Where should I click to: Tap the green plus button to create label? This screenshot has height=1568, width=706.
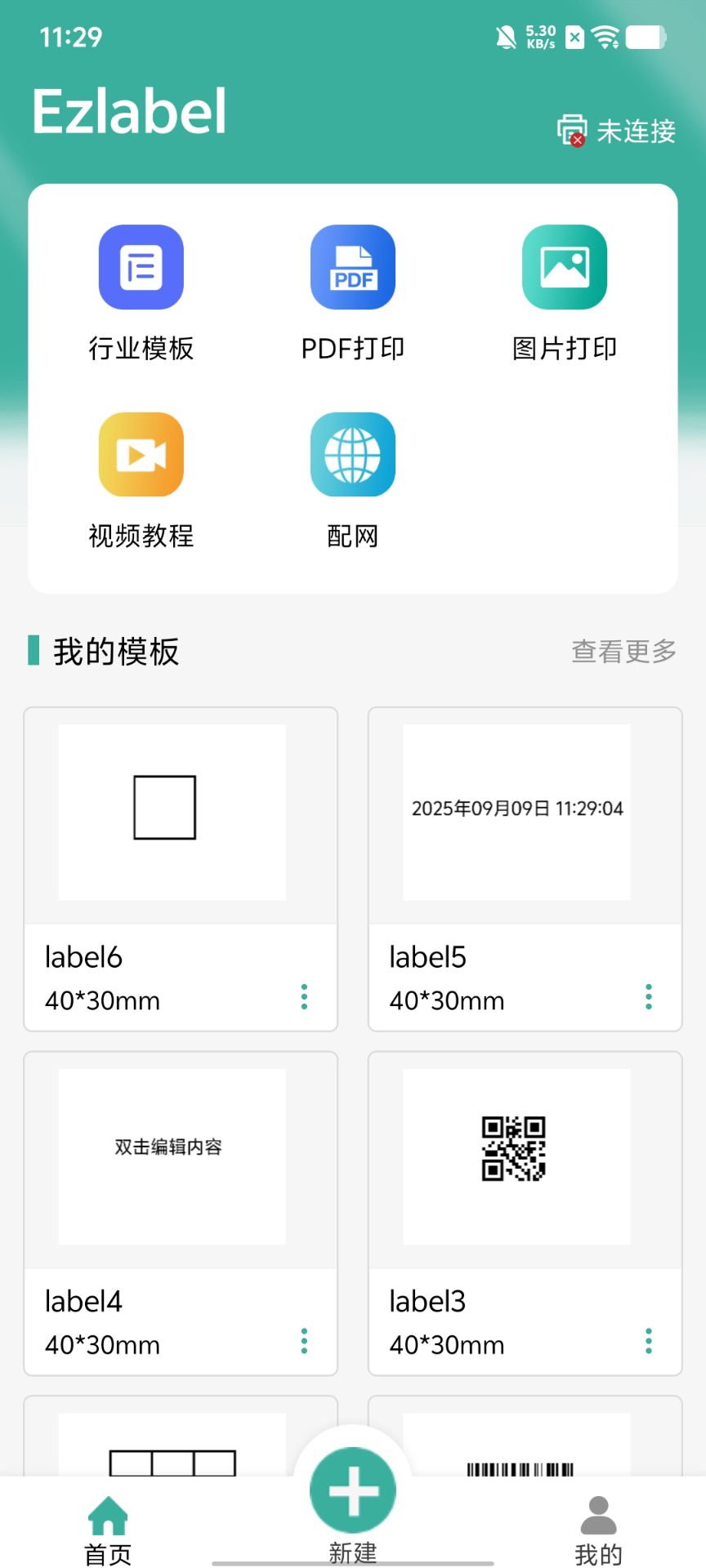352,1488
